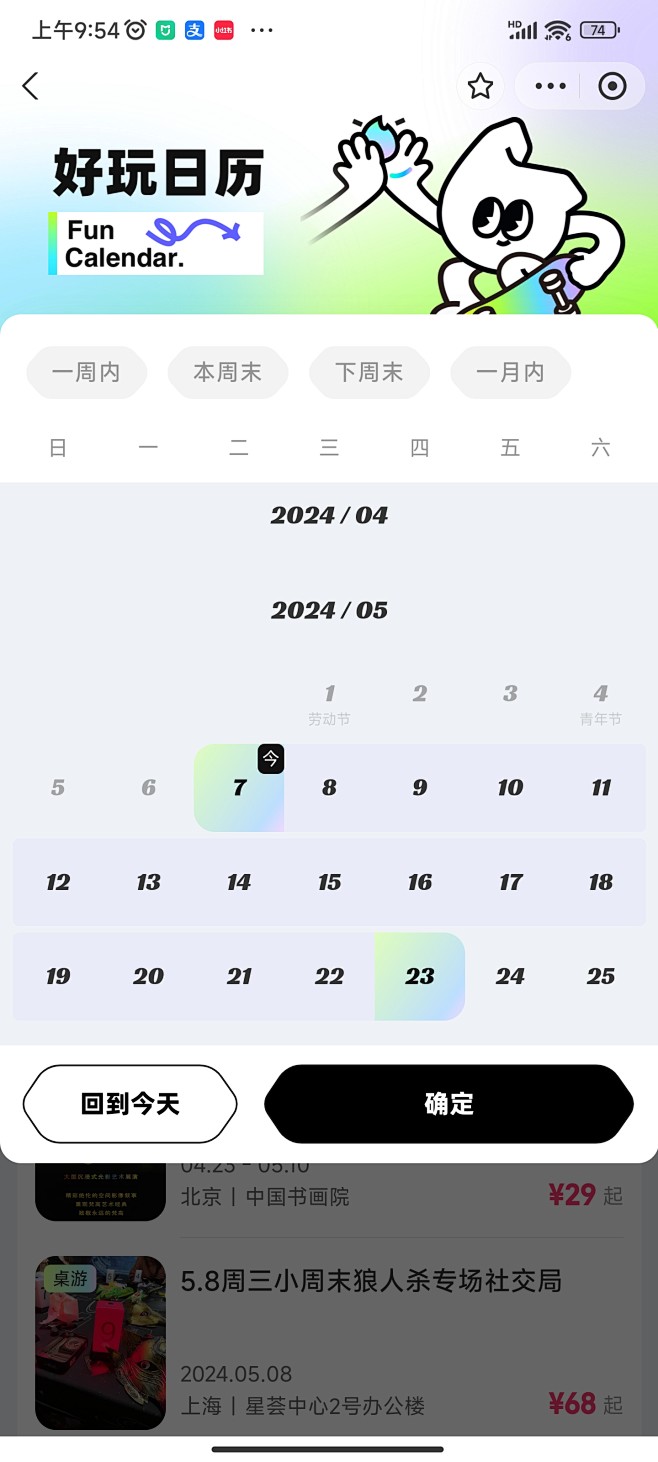Tap 回到今天 to return to today
Screen dimensions: 658x1462
pyautogui.click(x=130, y=1104)
